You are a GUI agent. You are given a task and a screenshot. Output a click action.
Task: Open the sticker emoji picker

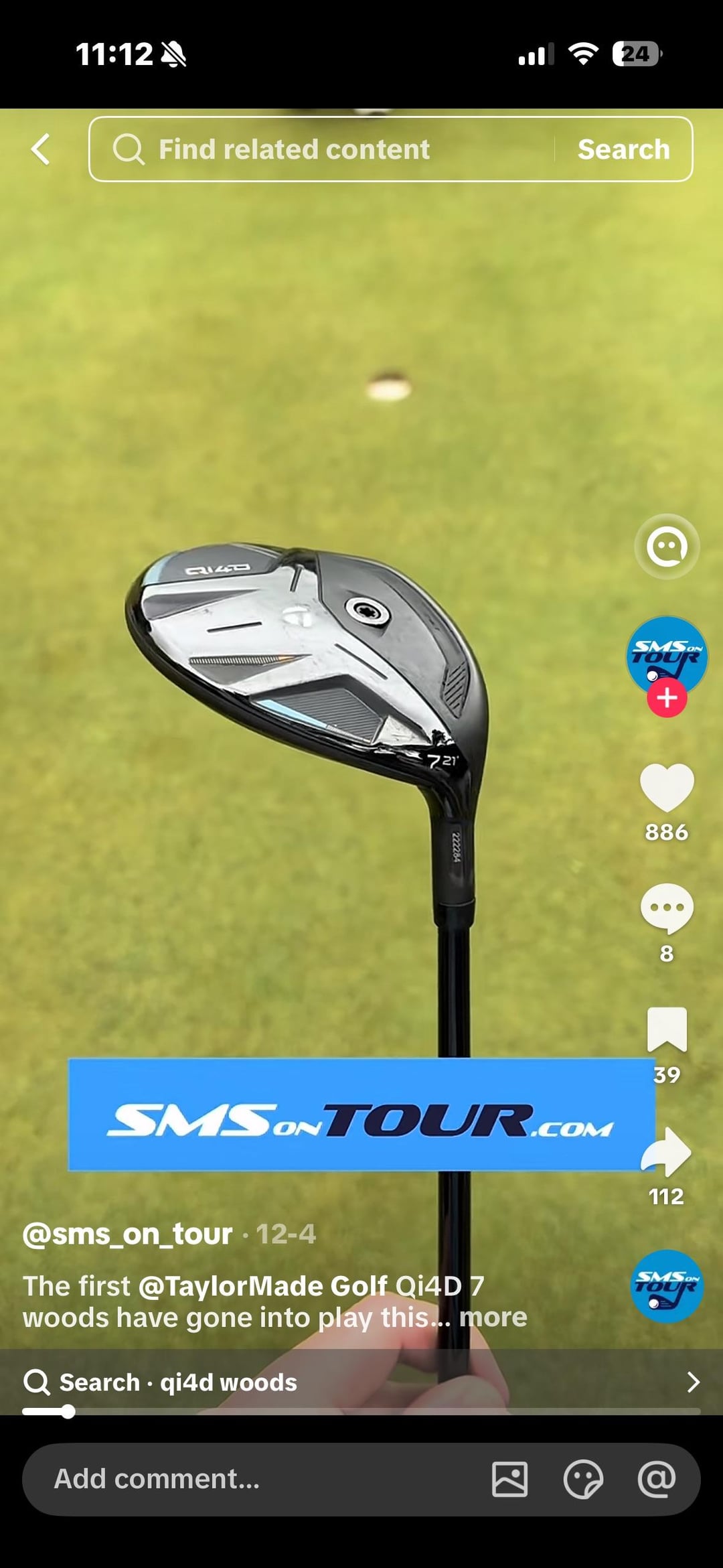(583, 1479)
